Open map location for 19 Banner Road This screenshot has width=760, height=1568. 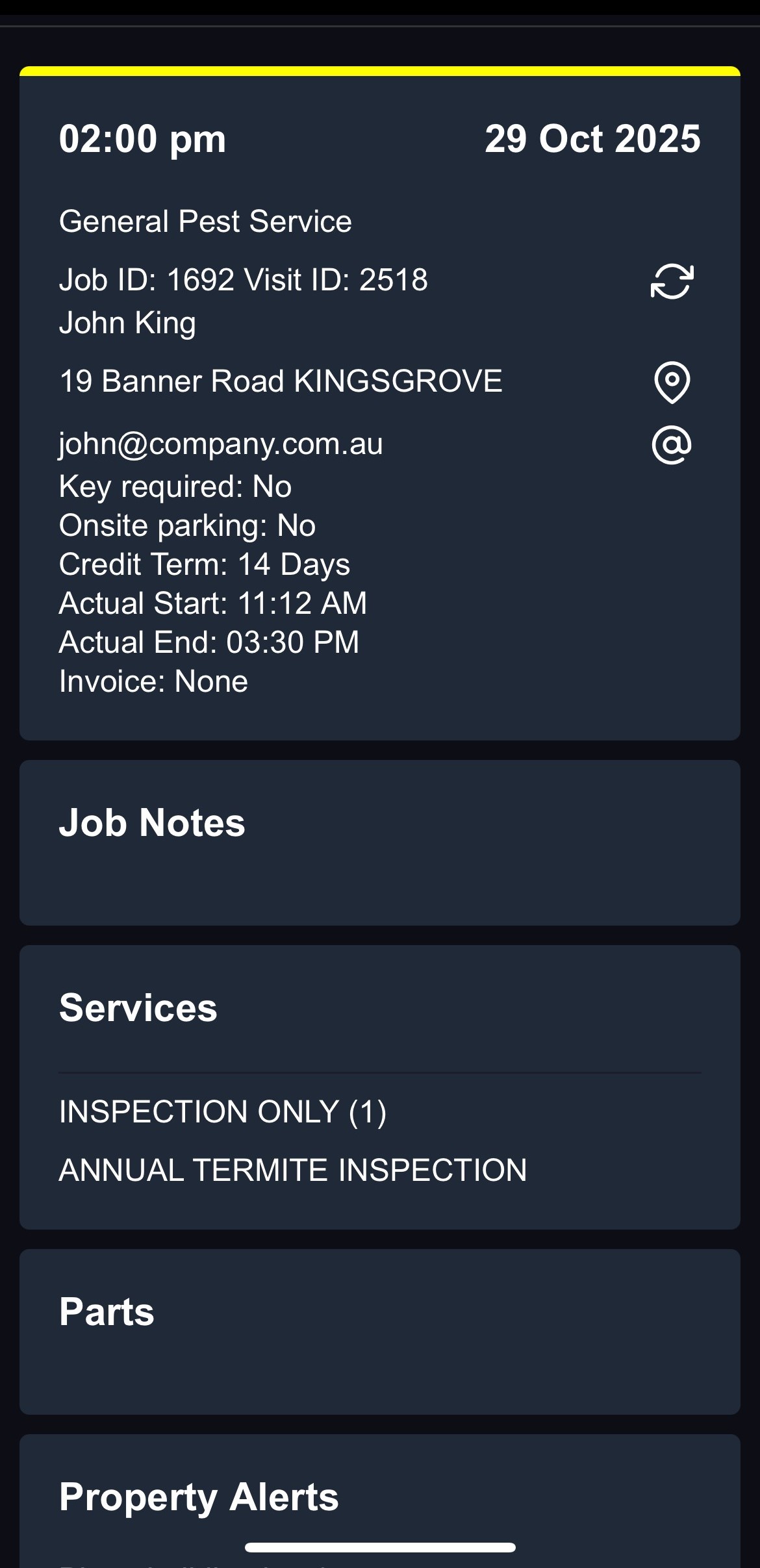click(x=672, y=382)
